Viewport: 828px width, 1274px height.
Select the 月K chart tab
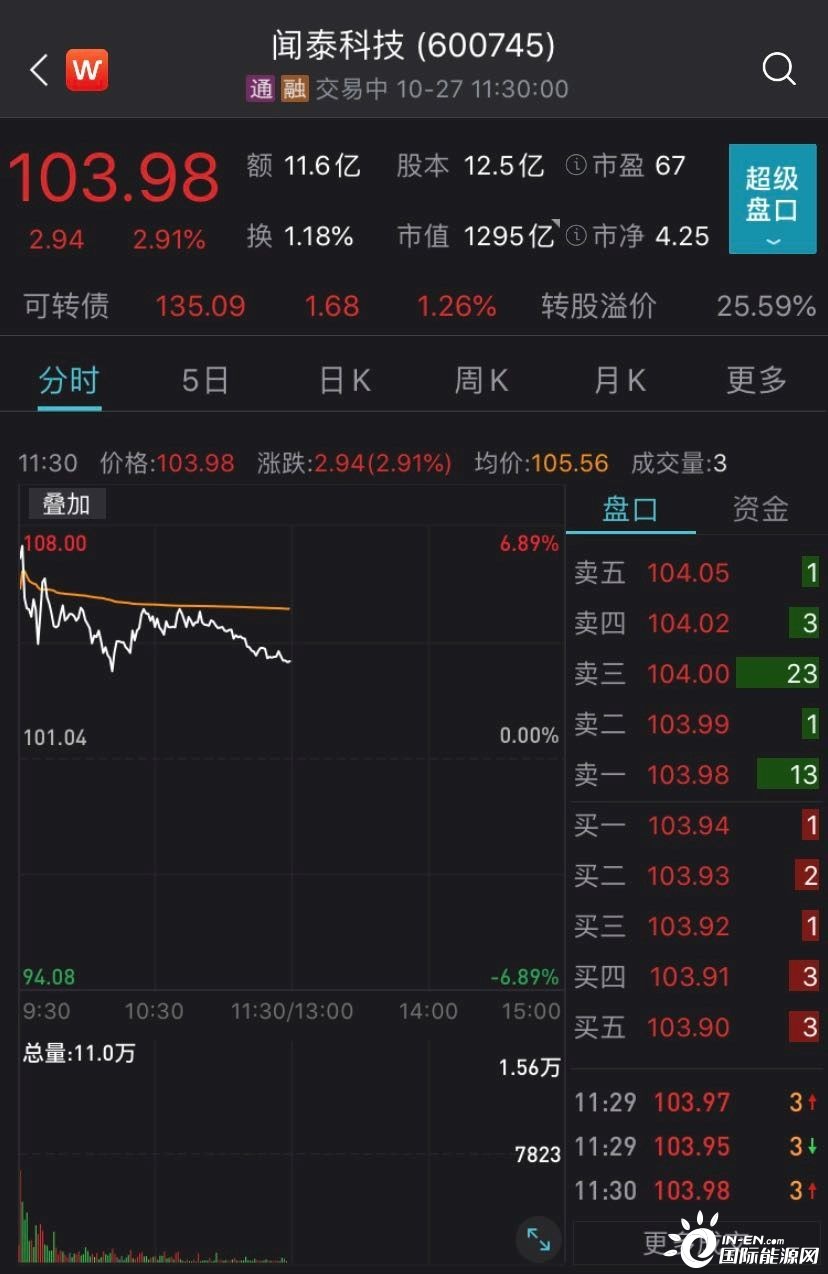[619, 381]
